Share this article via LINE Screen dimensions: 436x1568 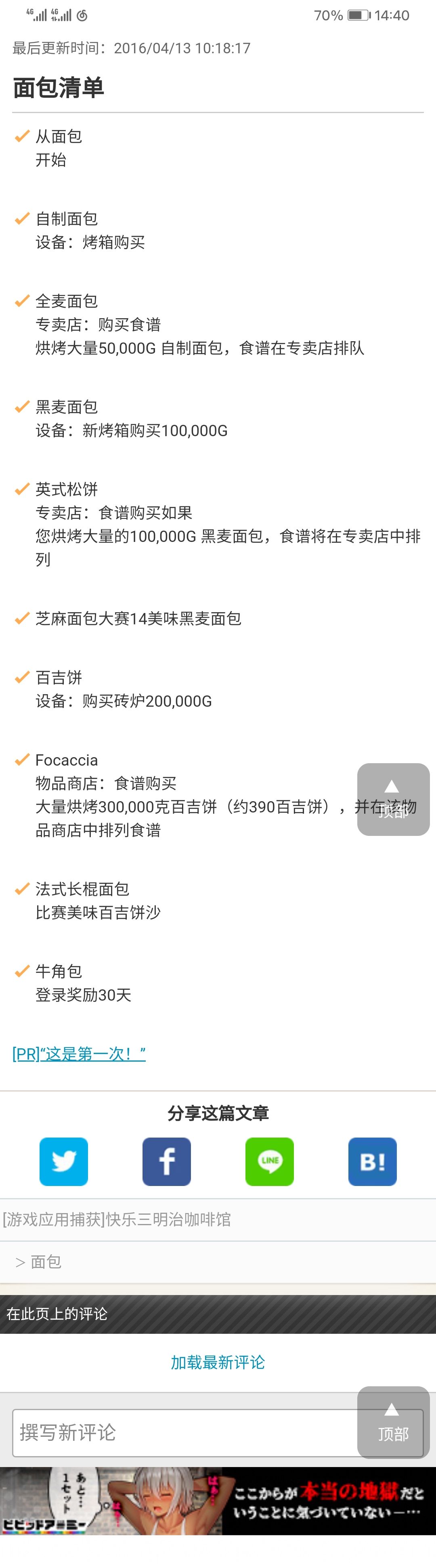(270, 1161)
